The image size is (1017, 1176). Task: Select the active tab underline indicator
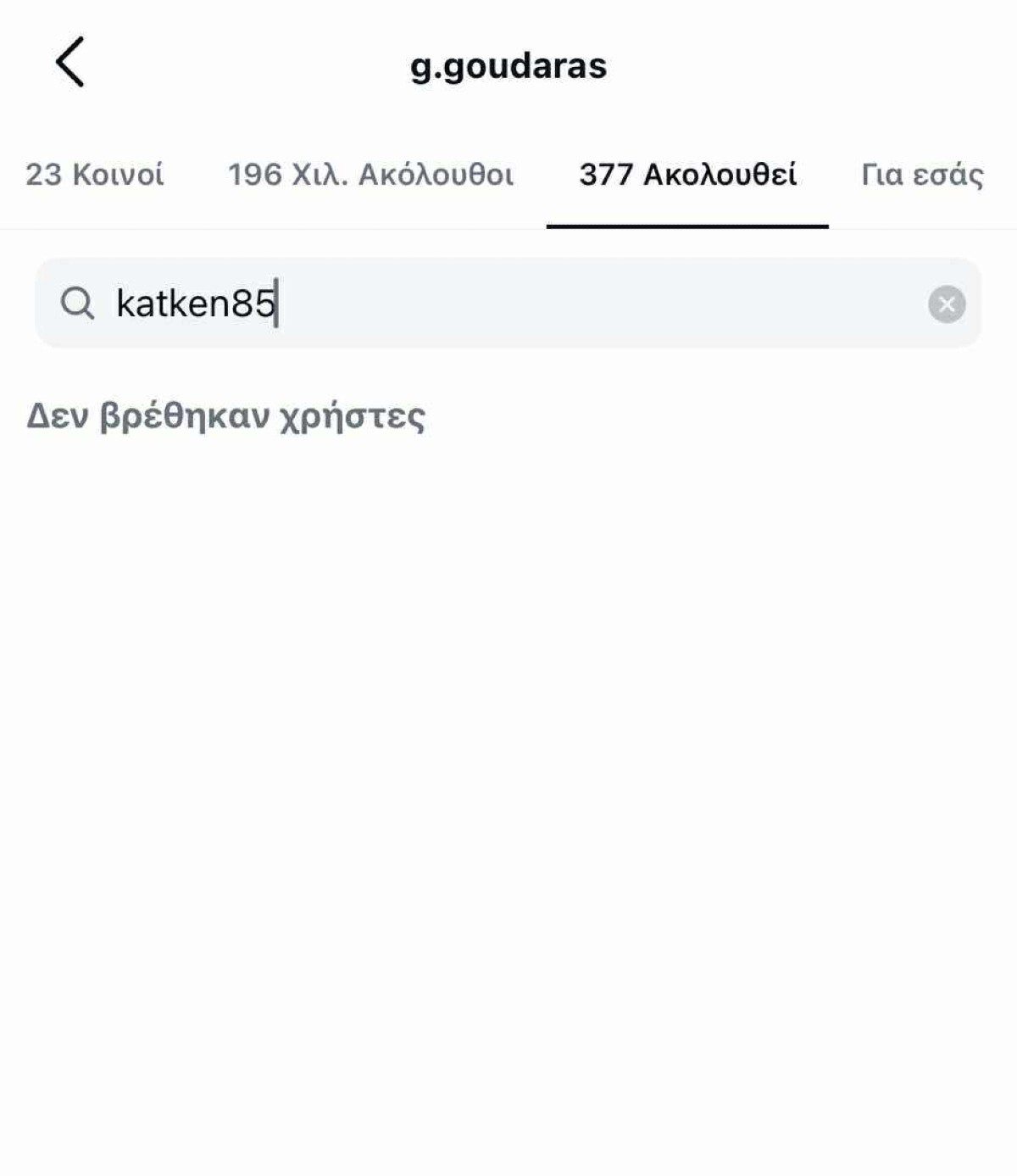click(688, 224)
